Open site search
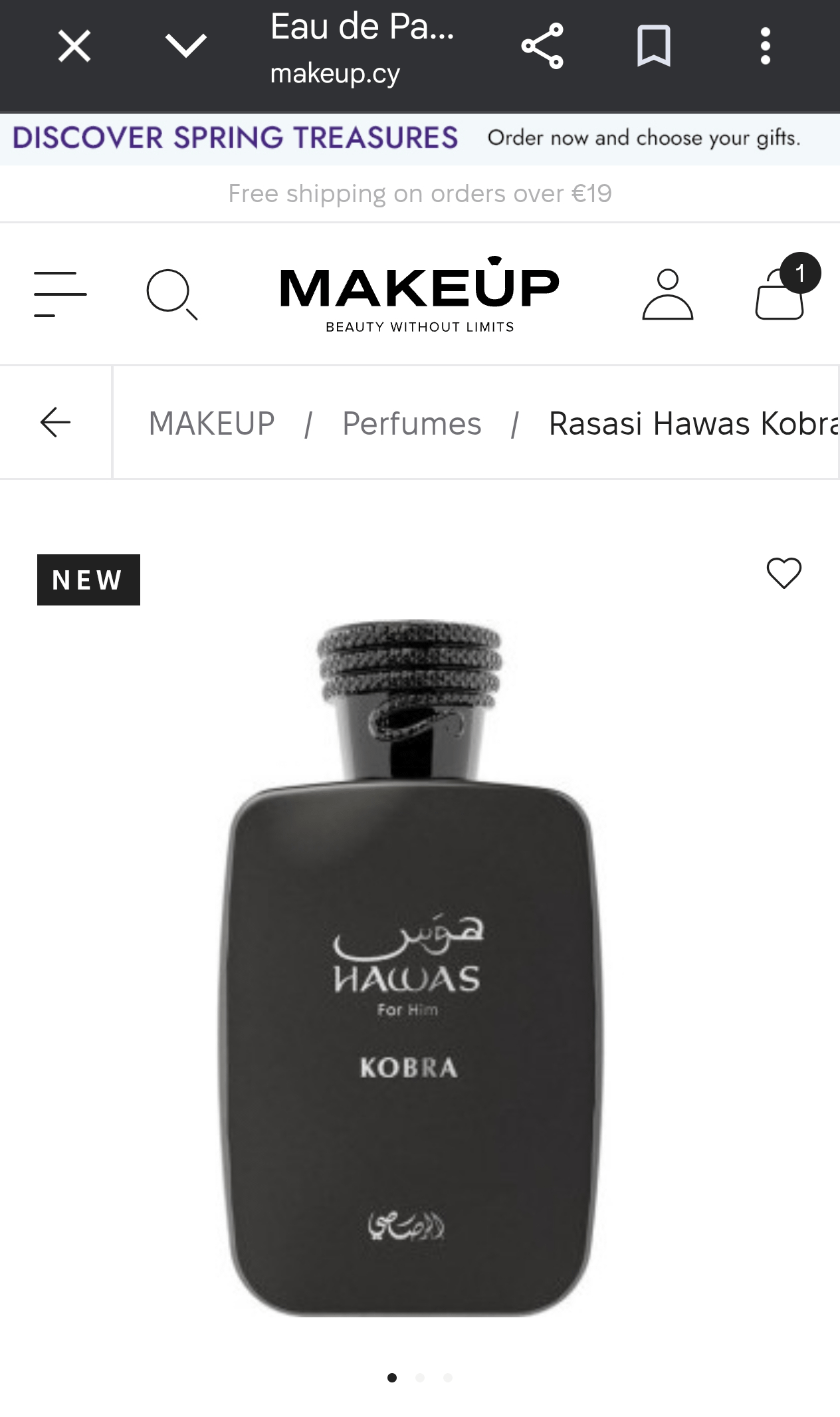This screenshot has height=1417, width=840. (x=171, y=294)
